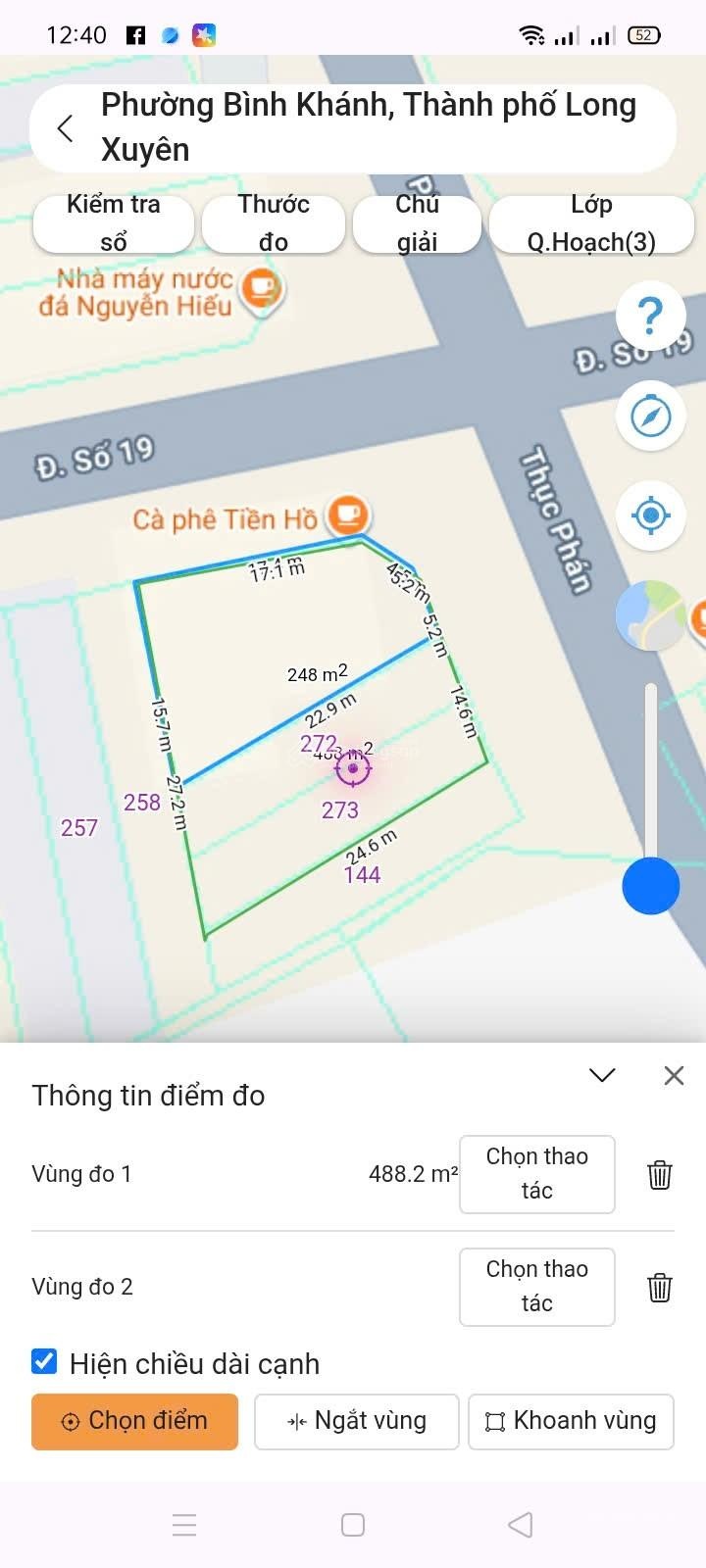Uncheck Hiện chiều dài cạnh checkbox
The width and height of the screenshot is (706, 1568).
click(x=44, y=1361)
